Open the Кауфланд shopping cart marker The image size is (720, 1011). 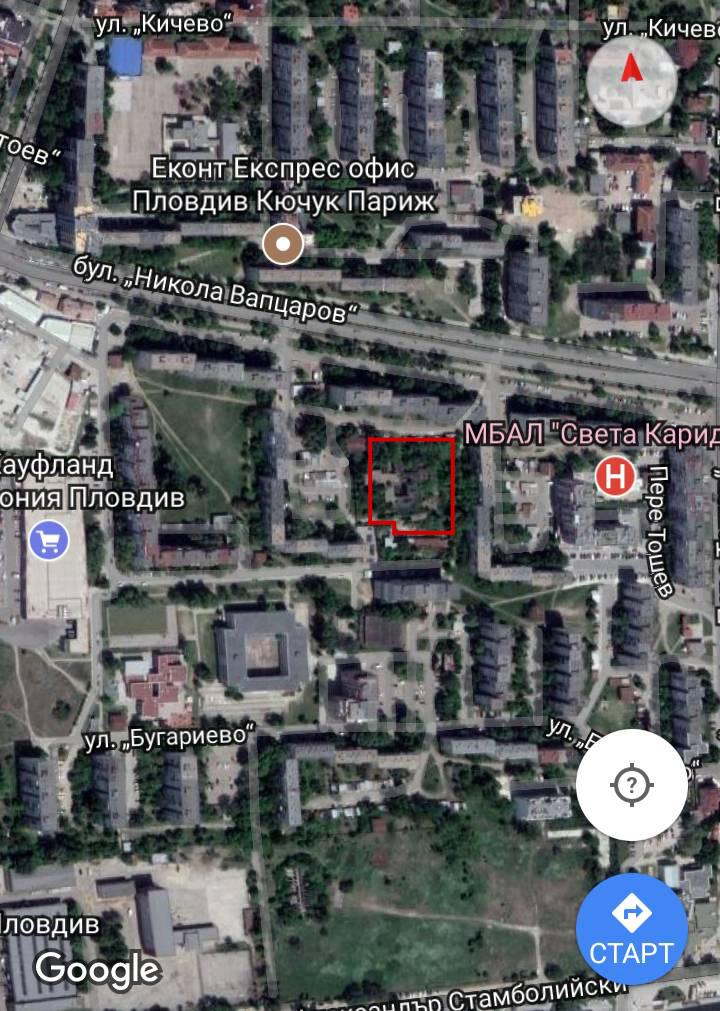click(48, 540)
